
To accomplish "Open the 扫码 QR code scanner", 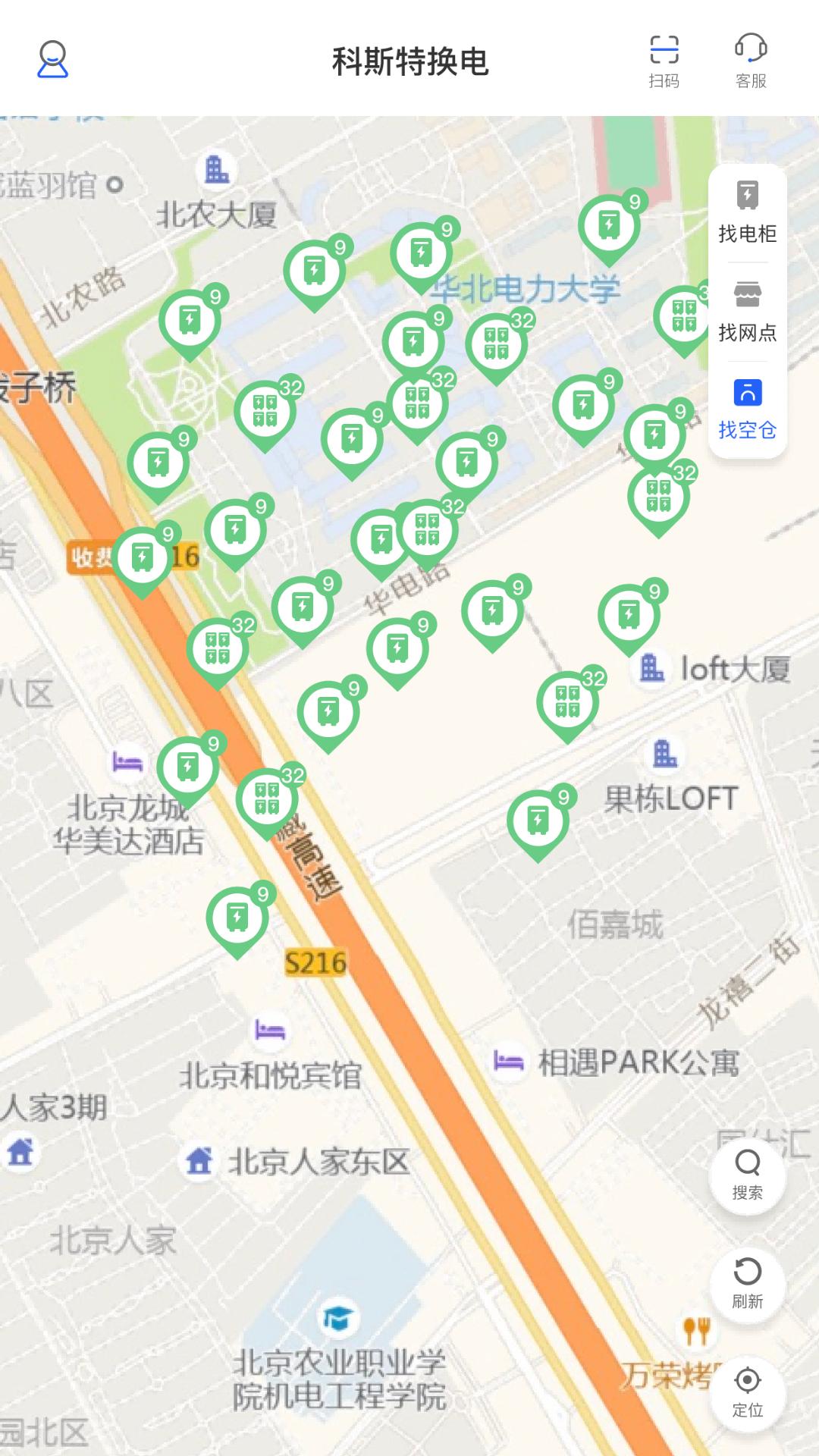I will click(x=664, y=61).
